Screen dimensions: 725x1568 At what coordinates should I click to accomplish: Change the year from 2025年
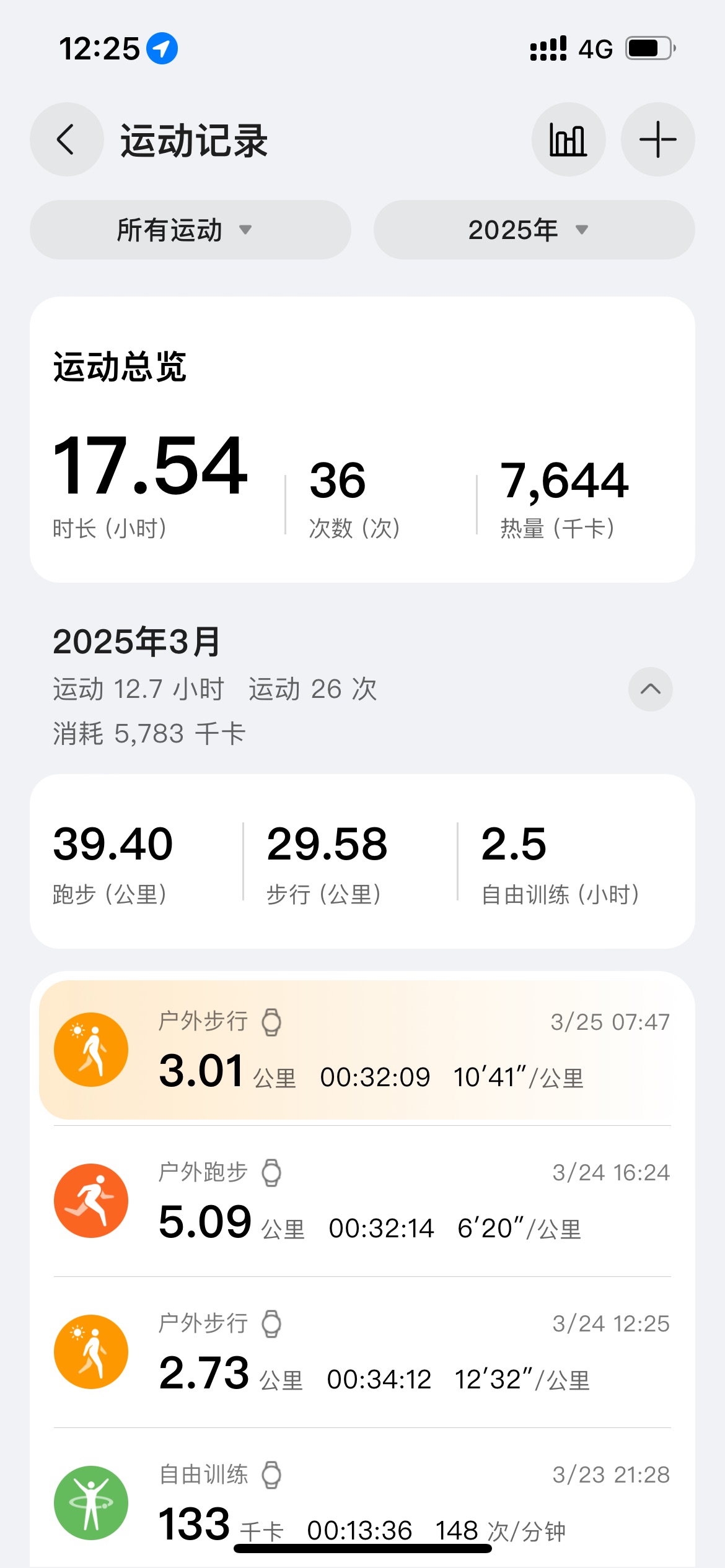pos(534,230)
